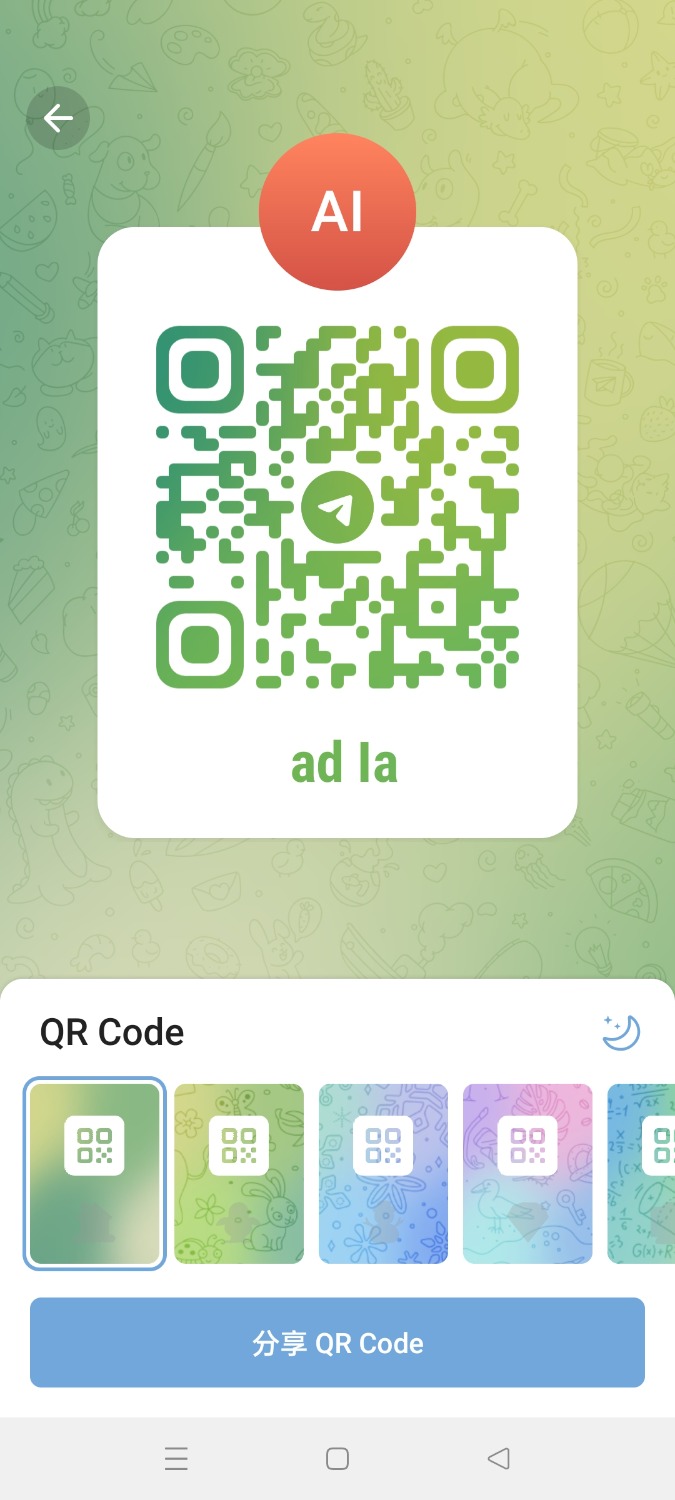Toggle night mode with the moon icon
The height and width of the screenshot is (1500, 675).
620,1032
